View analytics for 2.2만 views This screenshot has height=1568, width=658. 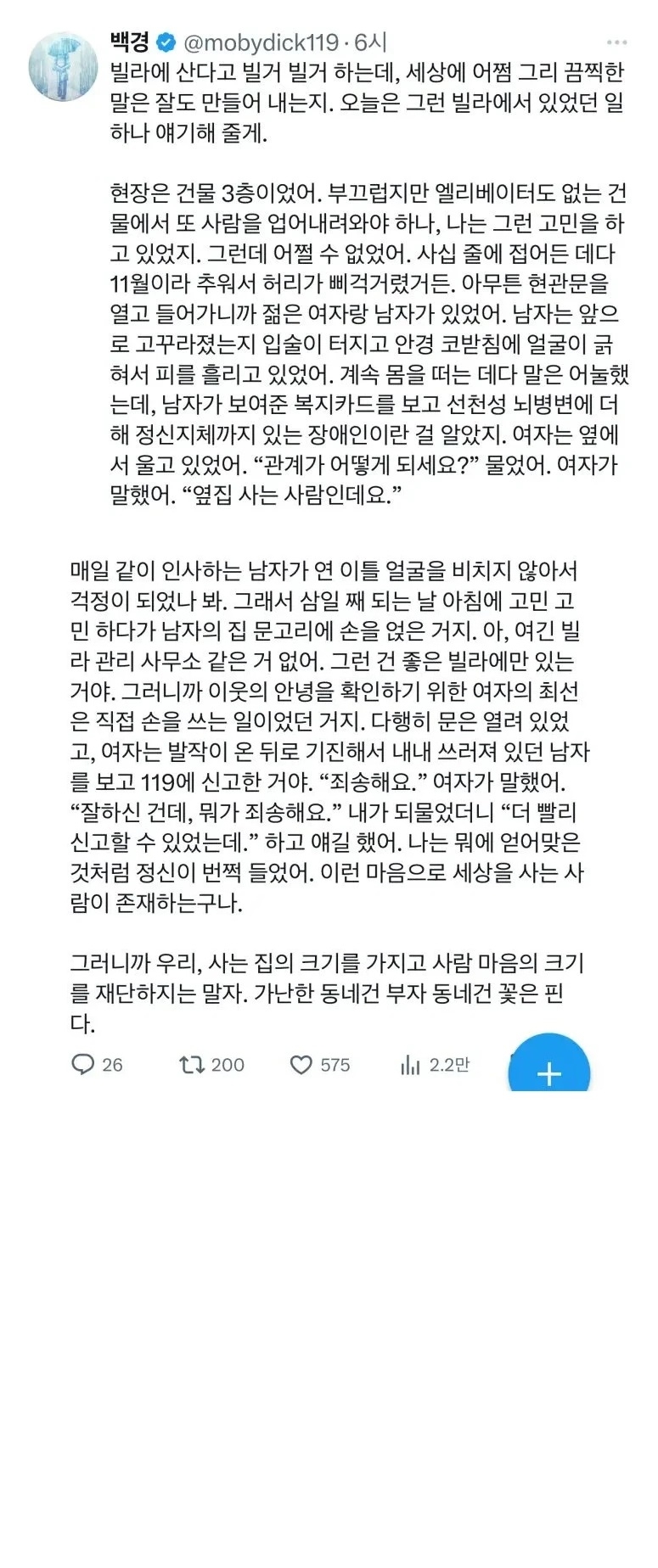[411, 1065]
